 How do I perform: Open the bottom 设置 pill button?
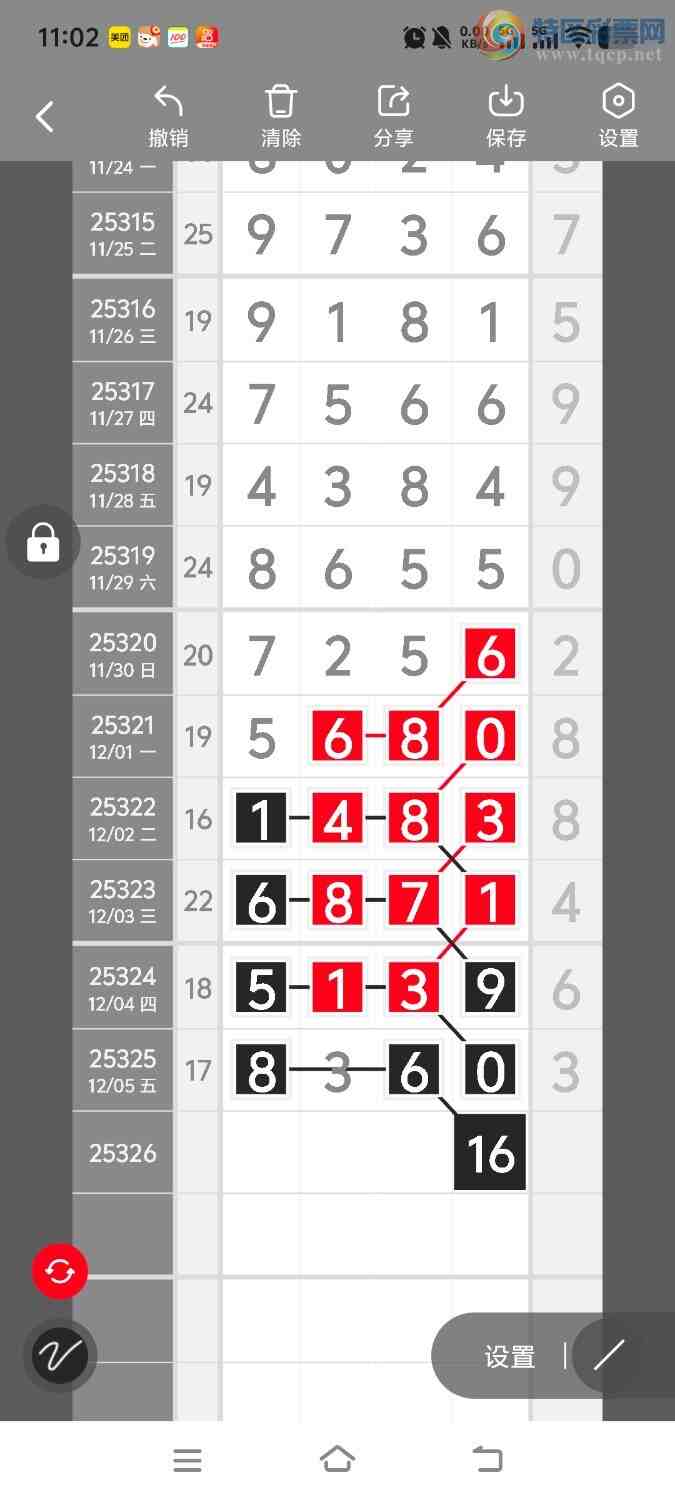[x=510, y=1357]
